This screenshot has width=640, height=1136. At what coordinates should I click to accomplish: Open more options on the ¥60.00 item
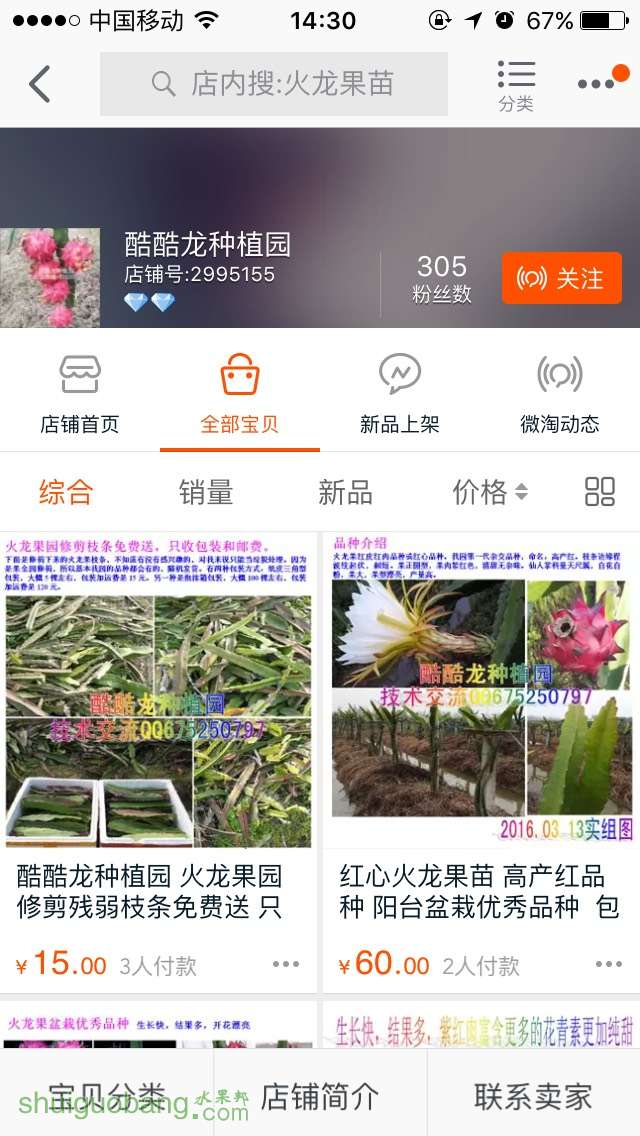coord(609,965)
